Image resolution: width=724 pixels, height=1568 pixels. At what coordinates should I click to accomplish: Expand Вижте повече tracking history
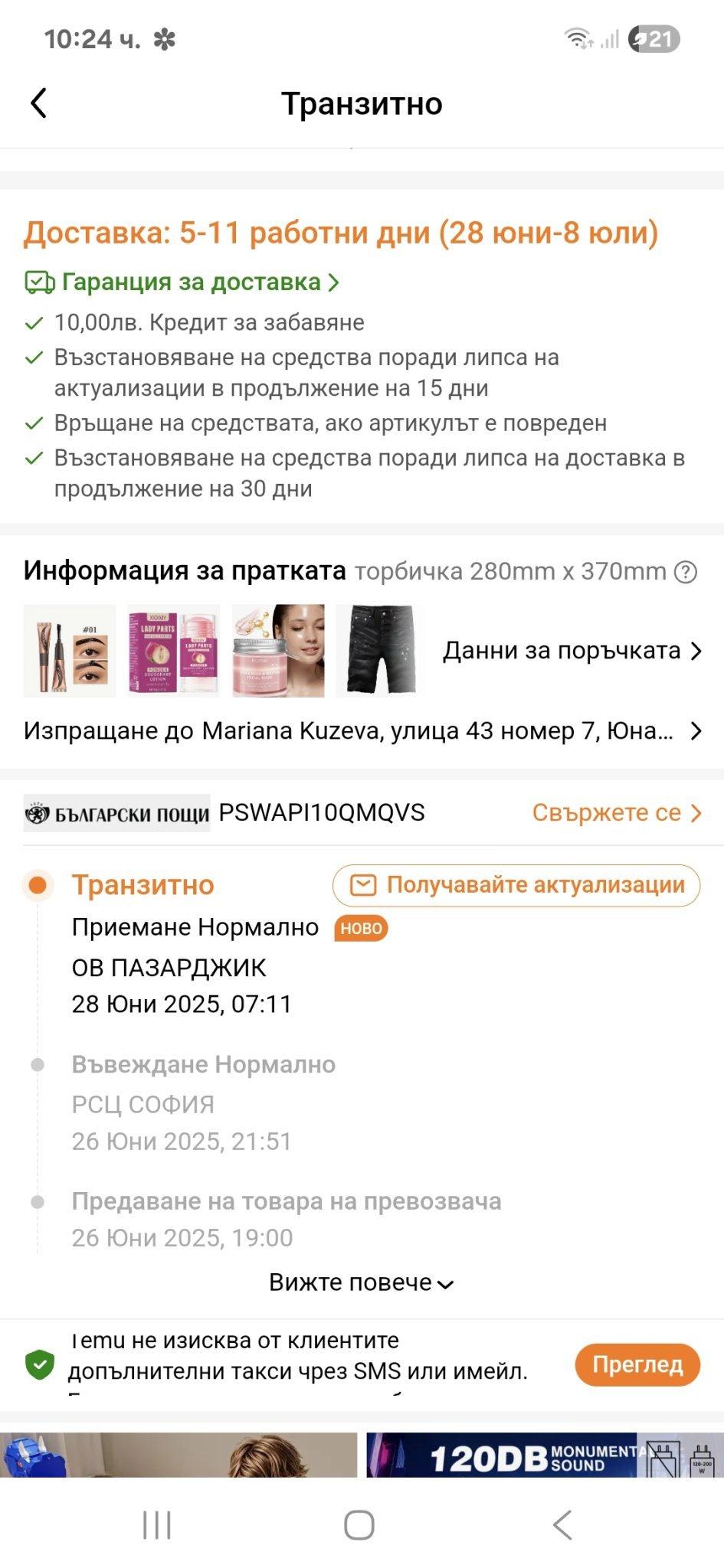(362, 1282)
